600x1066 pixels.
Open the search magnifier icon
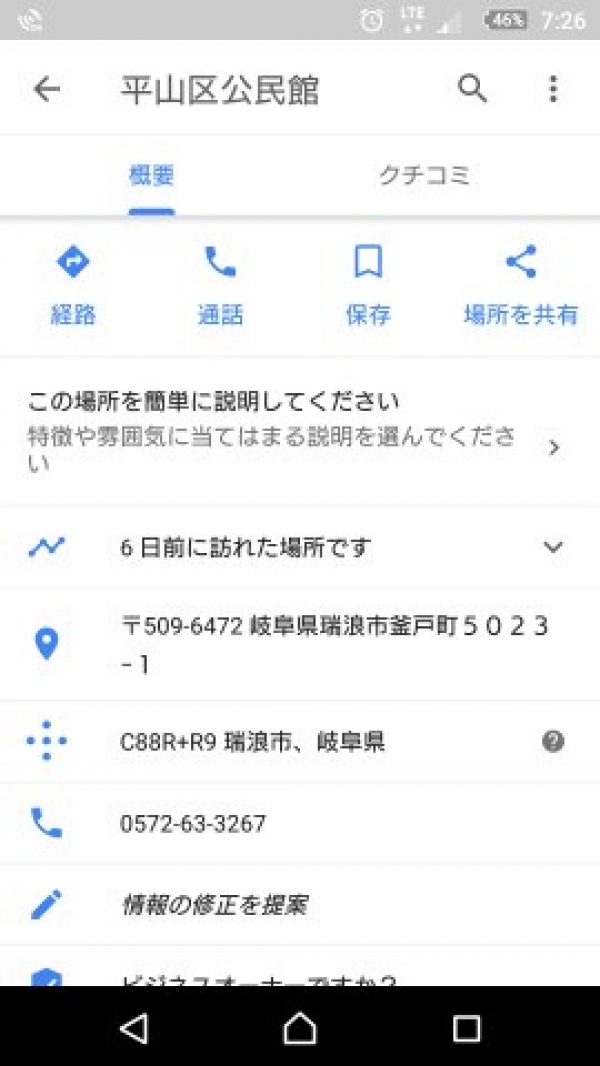pos(472,89)
